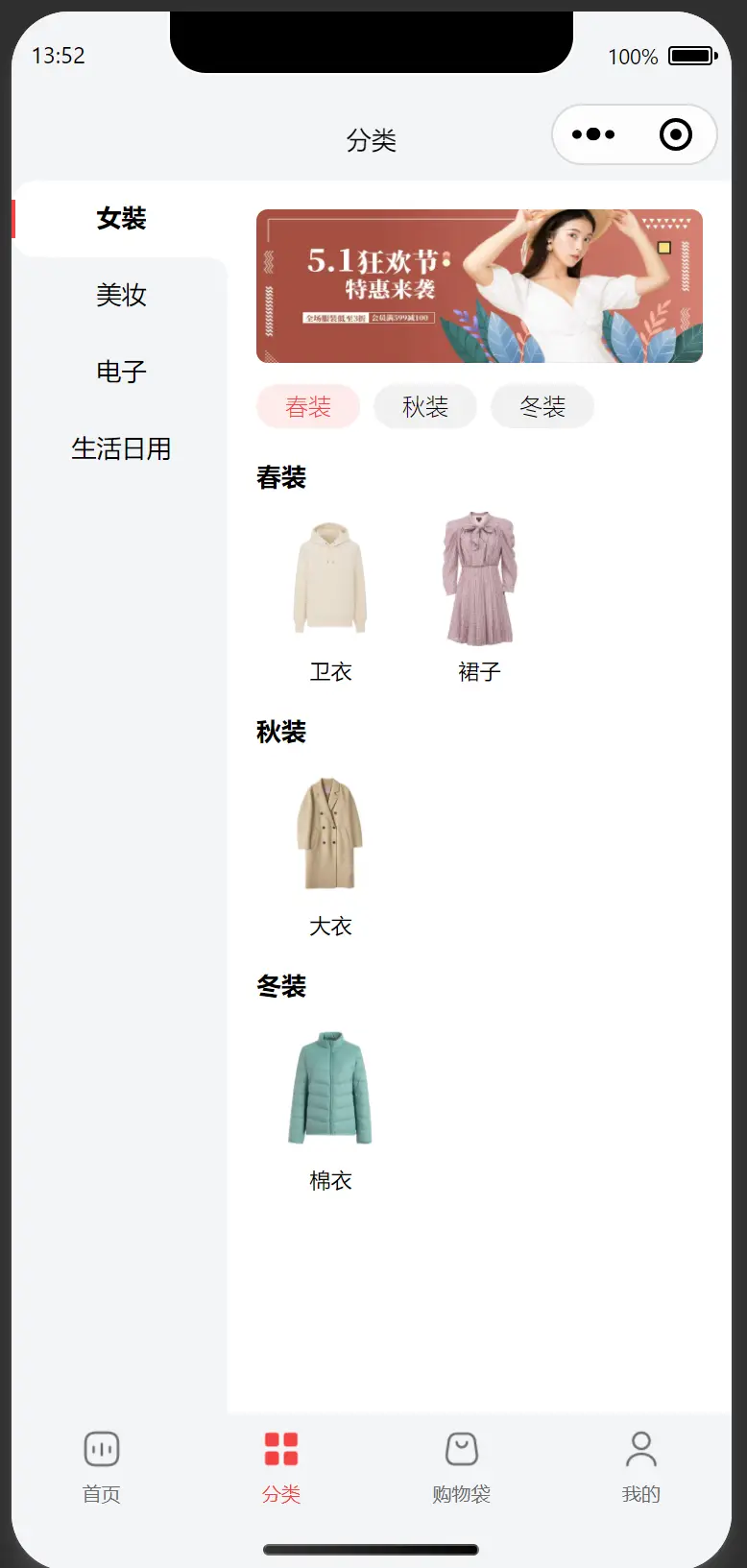
Task: Select the 女装 category
Action: pos(121,219)
